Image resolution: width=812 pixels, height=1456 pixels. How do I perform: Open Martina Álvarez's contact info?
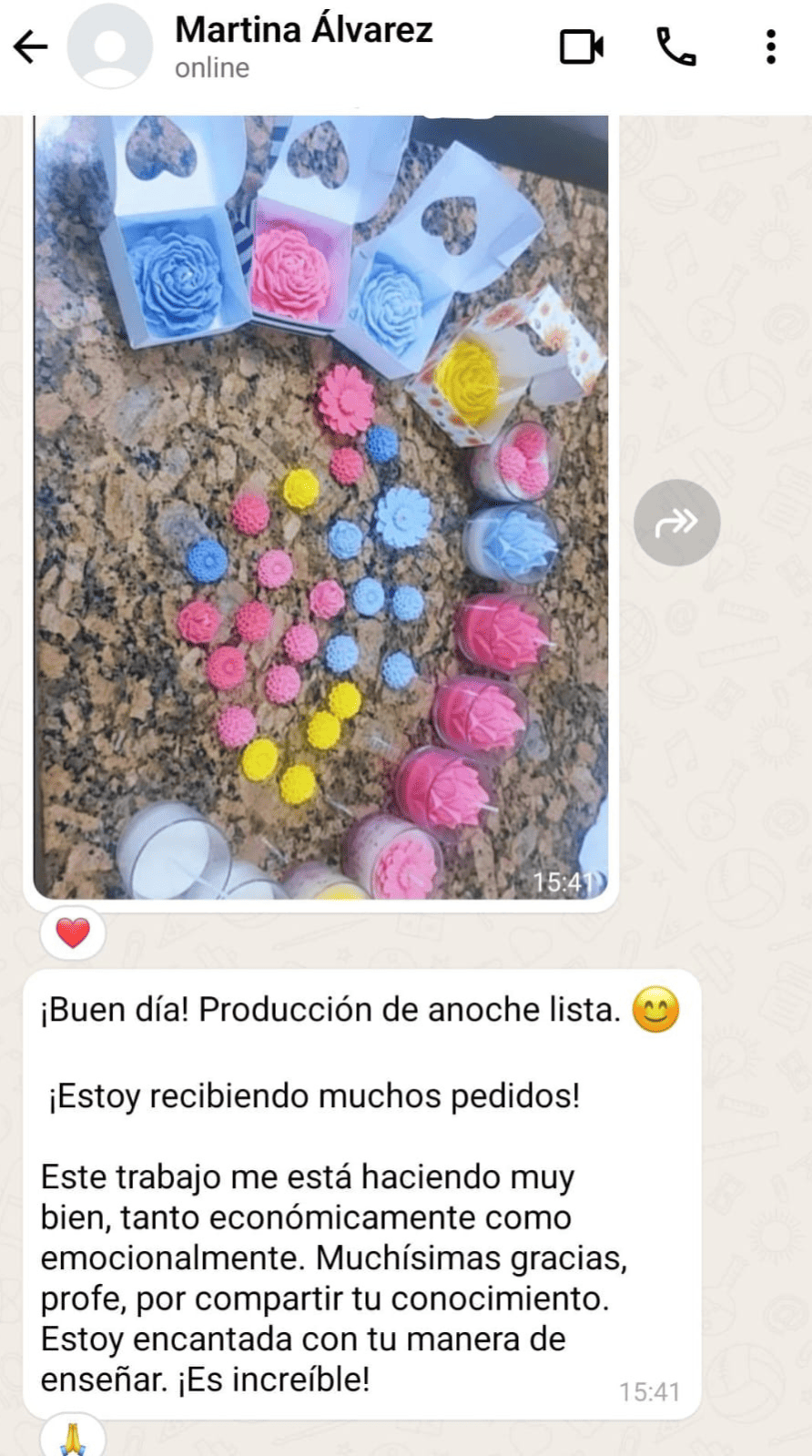(x=303, y=46)
